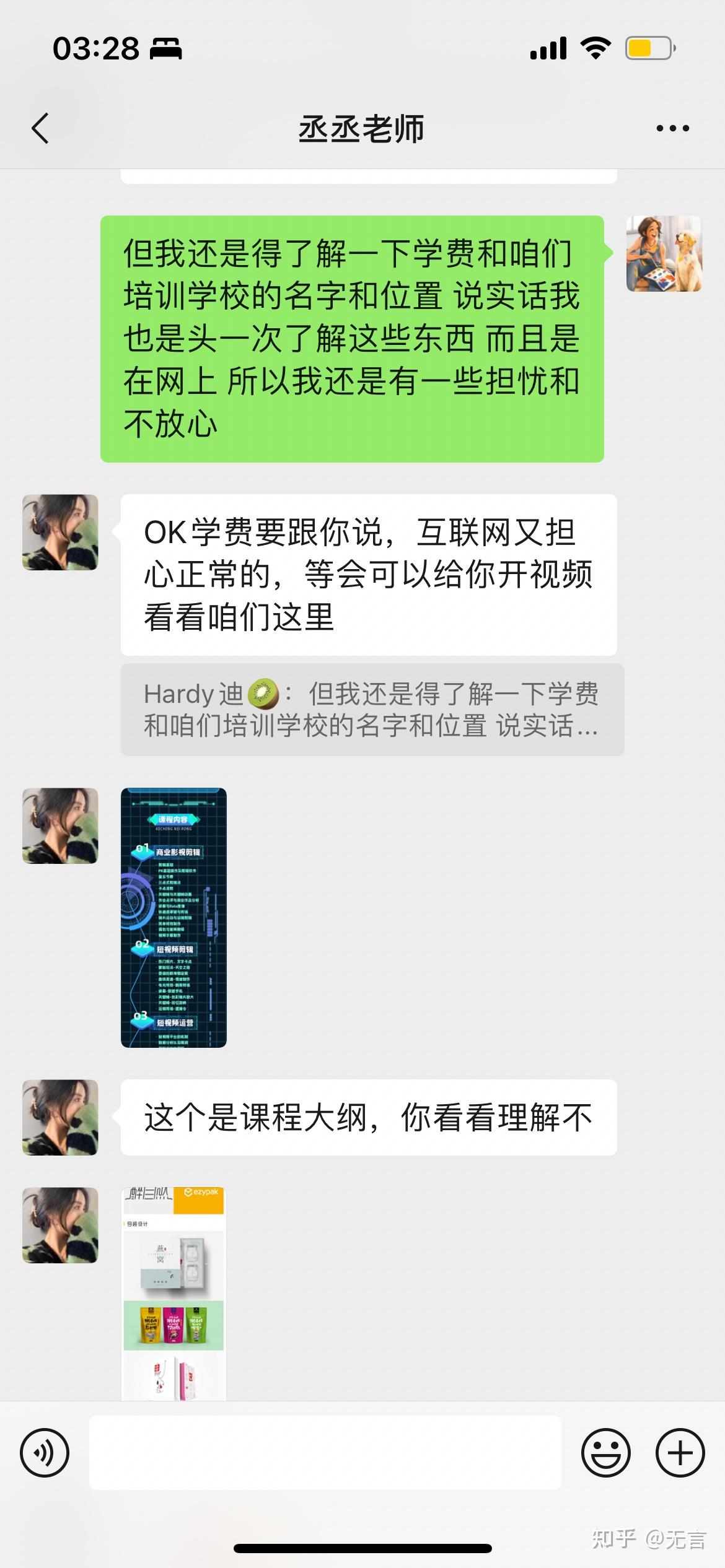
Task: Open the emoji sticker panel
Action: (x=605, y=1453)
